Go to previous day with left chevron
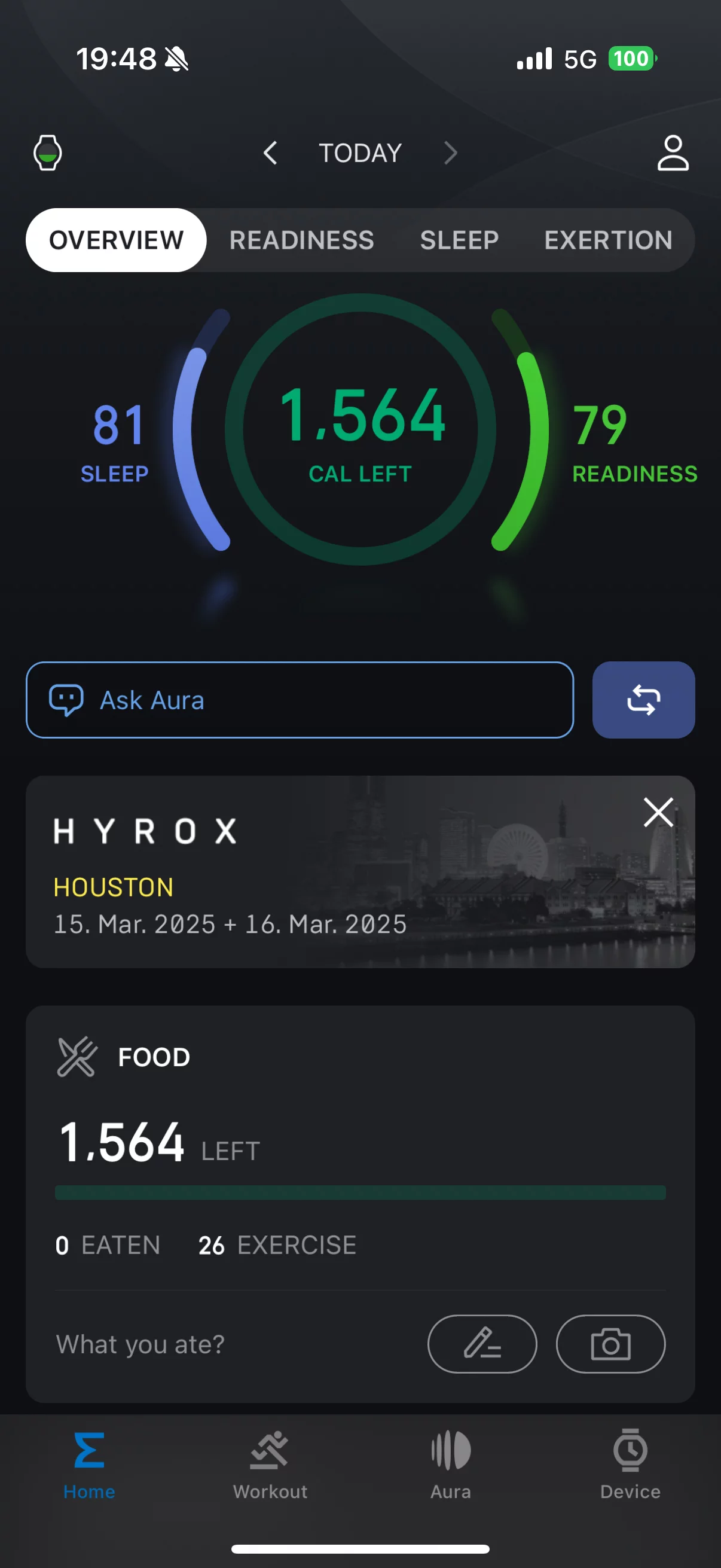Image resolution: width=721 pixels, height=1568 pixels. [270, 152]
